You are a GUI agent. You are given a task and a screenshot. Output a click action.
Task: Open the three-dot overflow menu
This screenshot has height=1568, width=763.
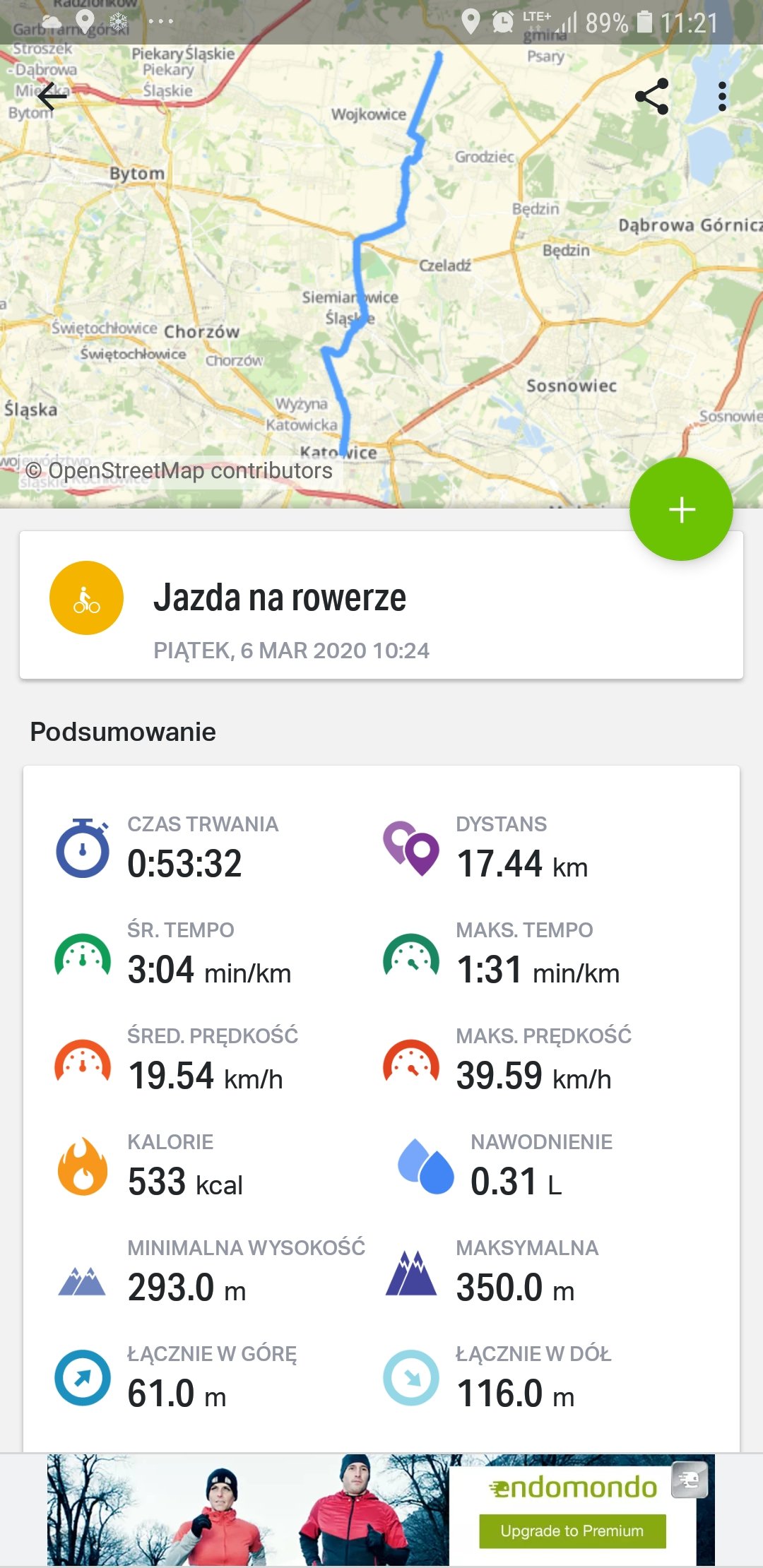(x=721, y=97)
